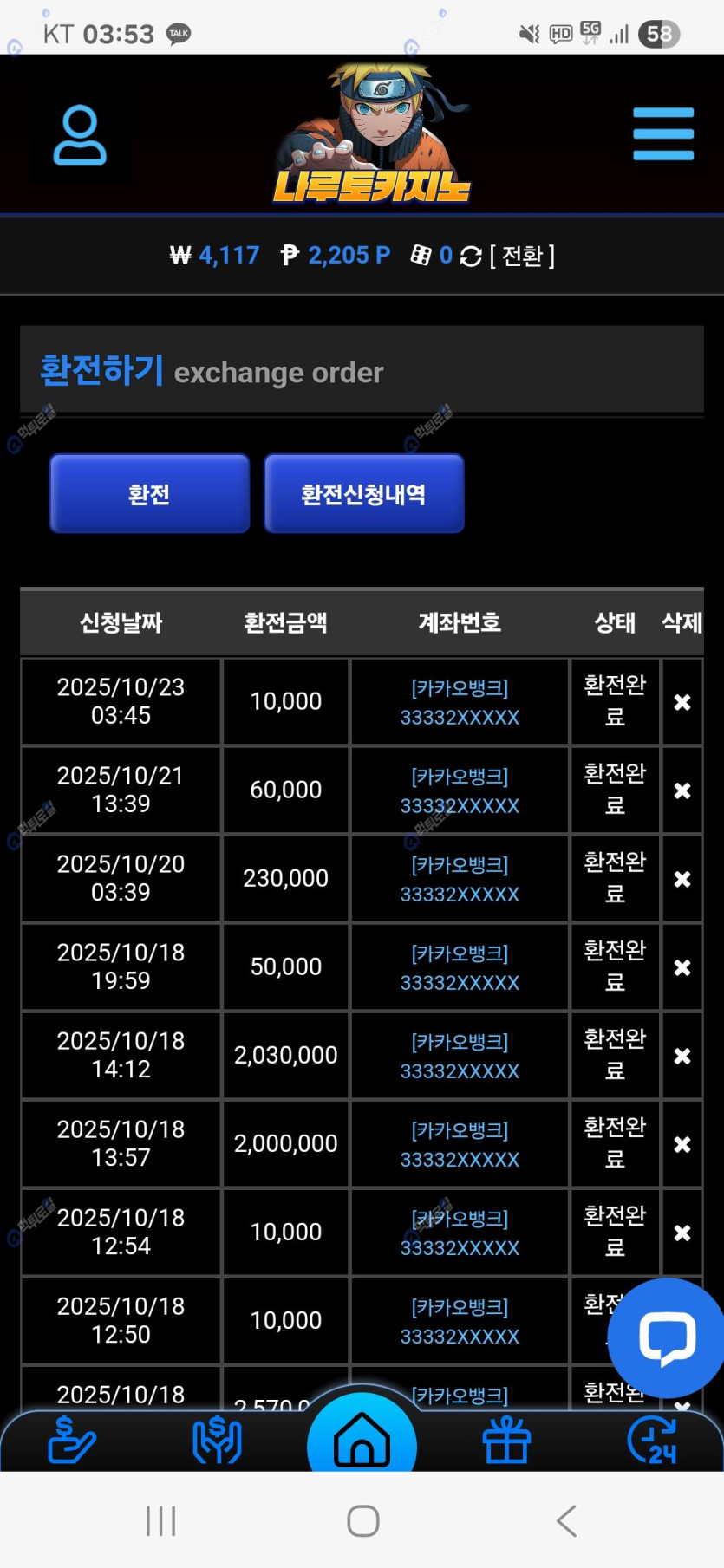This screenshot has width=724, height=1568.
Task: Select the 환전 button
Action: point(149,493)
